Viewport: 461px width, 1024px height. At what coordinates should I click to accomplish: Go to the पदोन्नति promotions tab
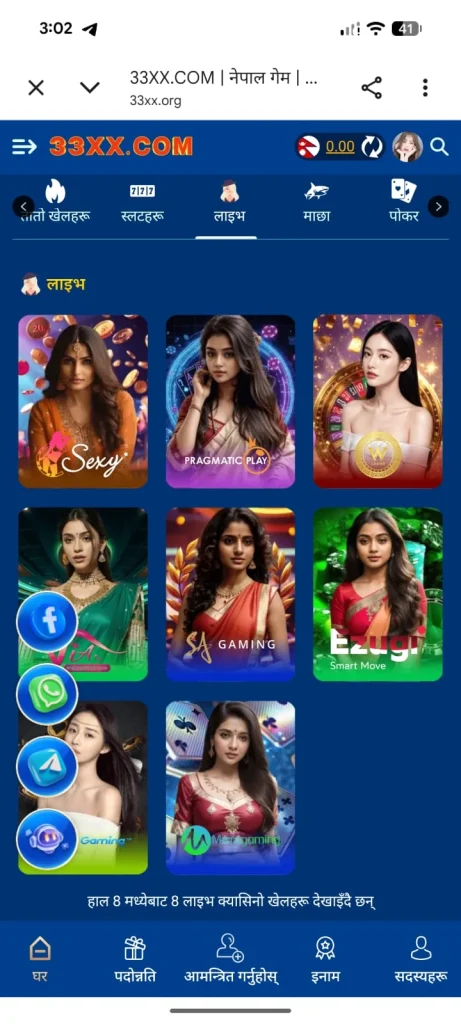click(134, 959)
